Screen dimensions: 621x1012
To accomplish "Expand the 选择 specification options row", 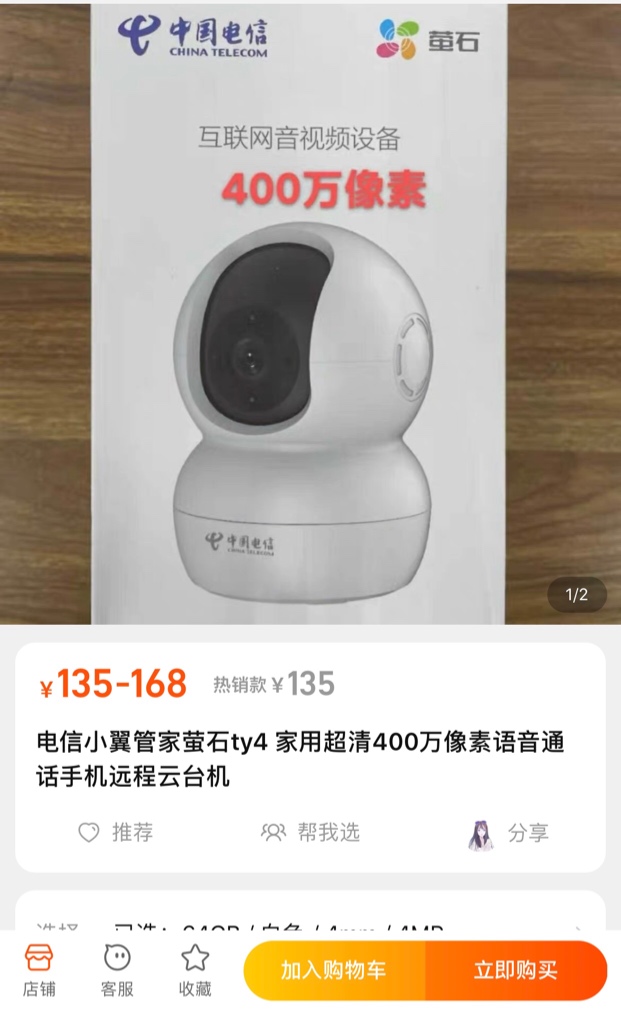I will [310, 927].
